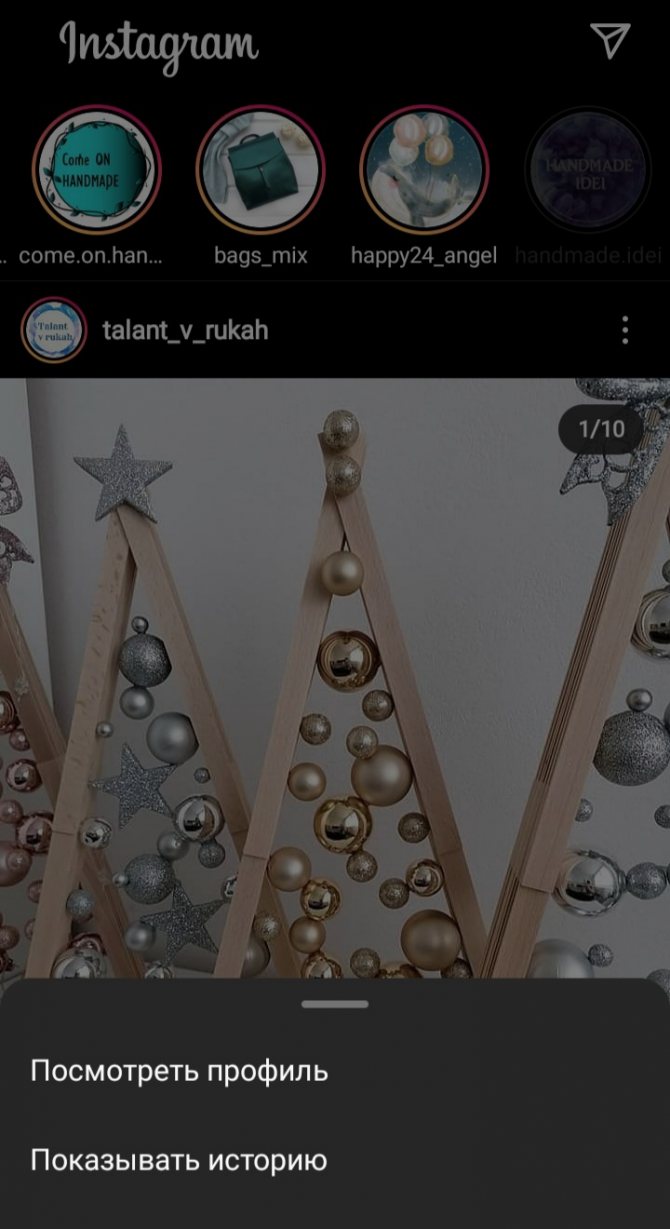
Task: View bags_mix story
Action: pos(260,169)
